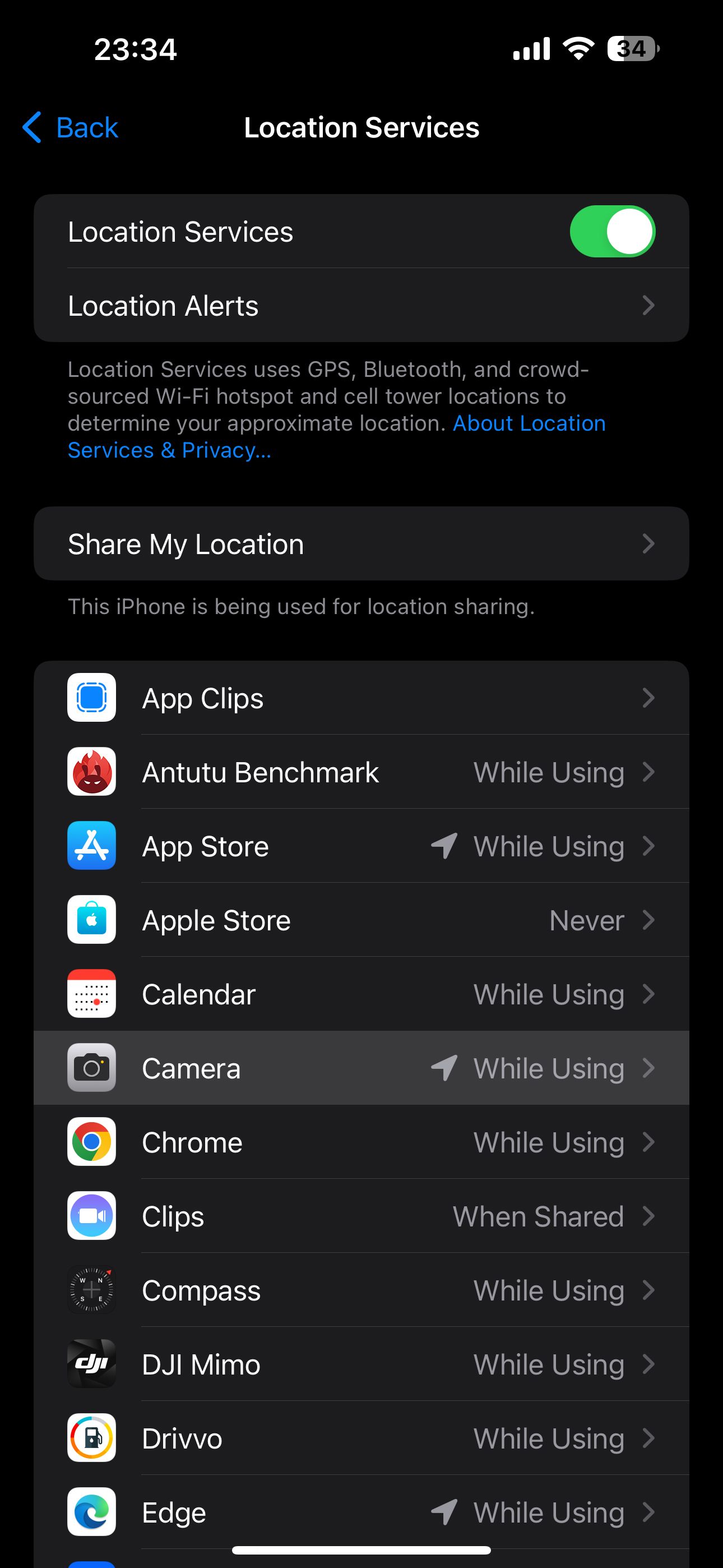Click the App Store icon

pos(91,846)
